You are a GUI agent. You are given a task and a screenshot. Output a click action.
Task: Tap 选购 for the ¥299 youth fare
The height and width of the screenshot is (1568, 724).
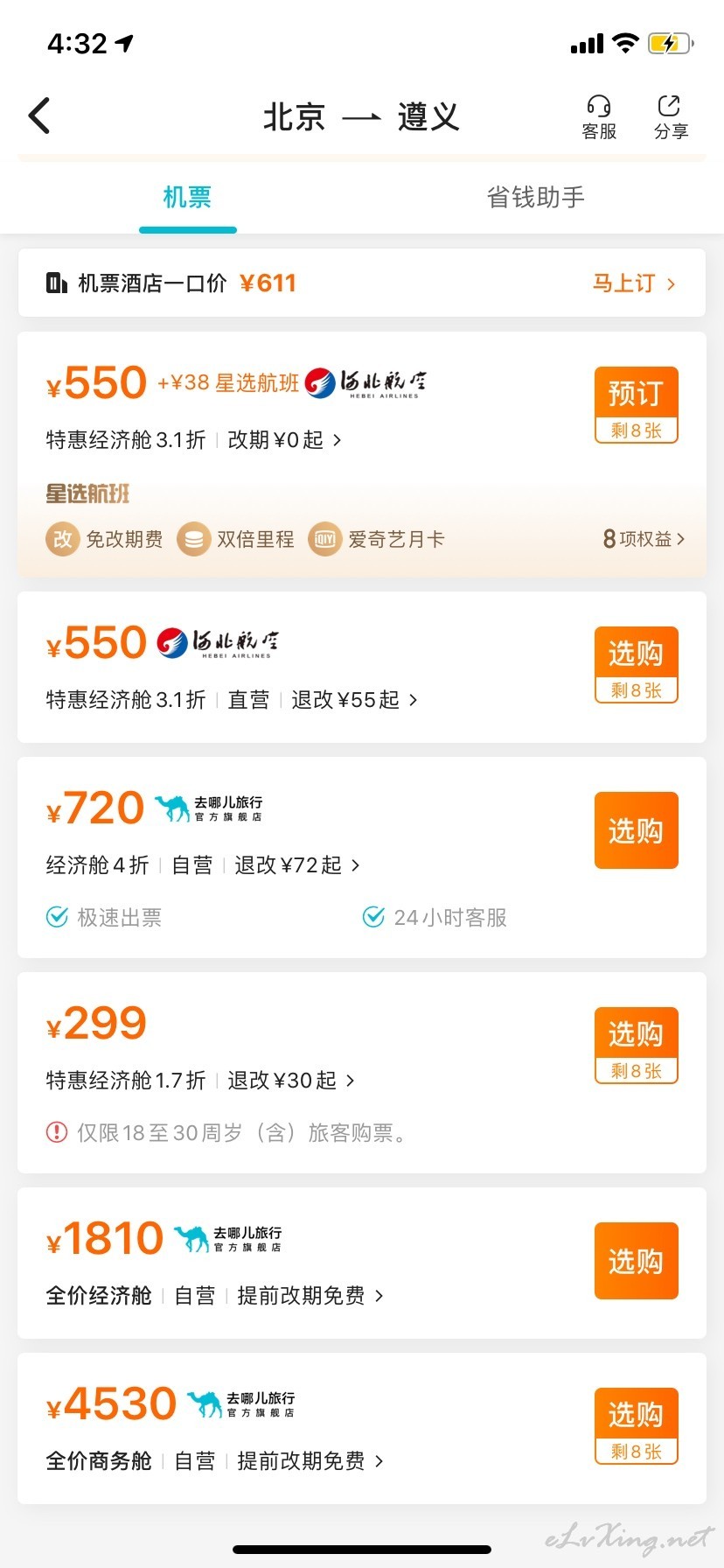pyautogui.click(x=637, y=1046)
